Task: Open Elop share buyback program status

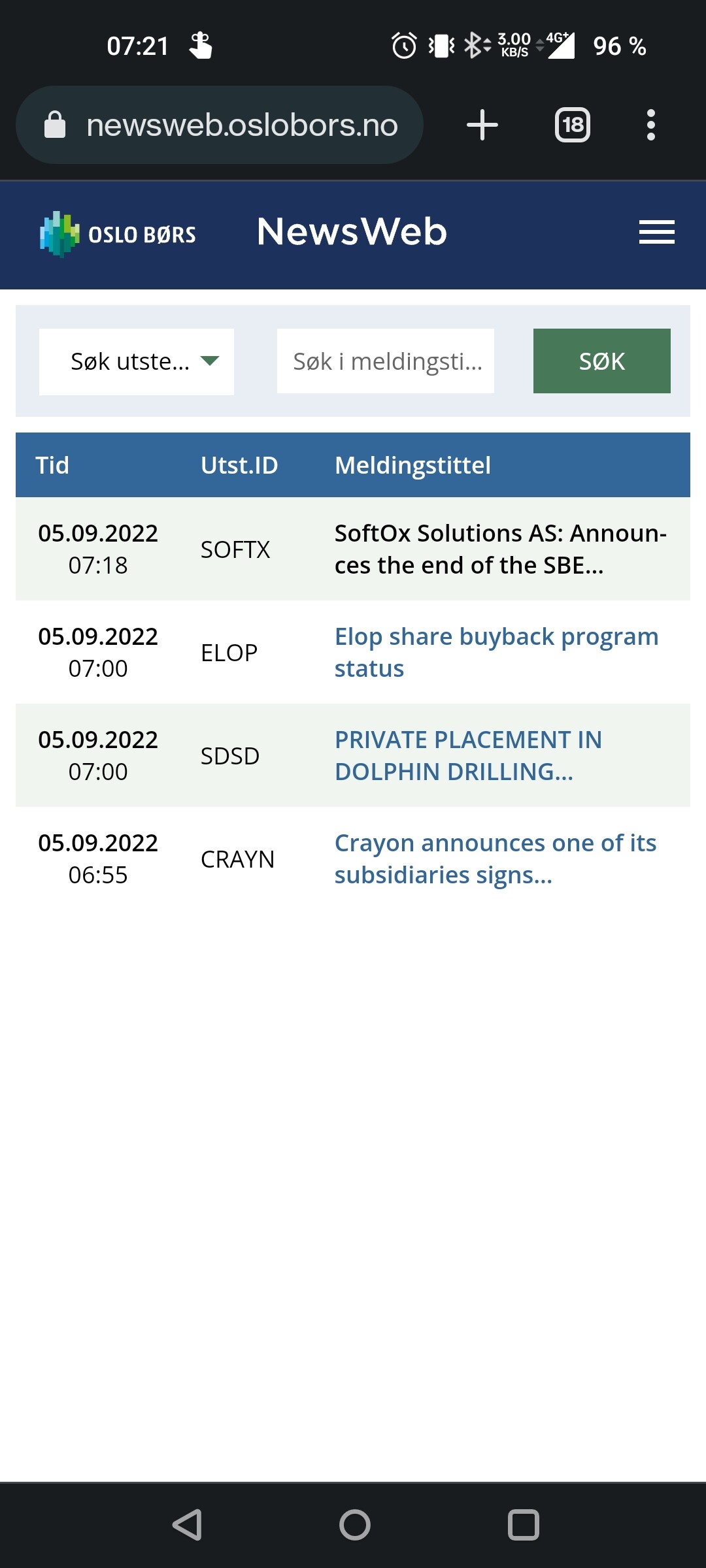Action: pyautogui.click(x=496, y=653)
